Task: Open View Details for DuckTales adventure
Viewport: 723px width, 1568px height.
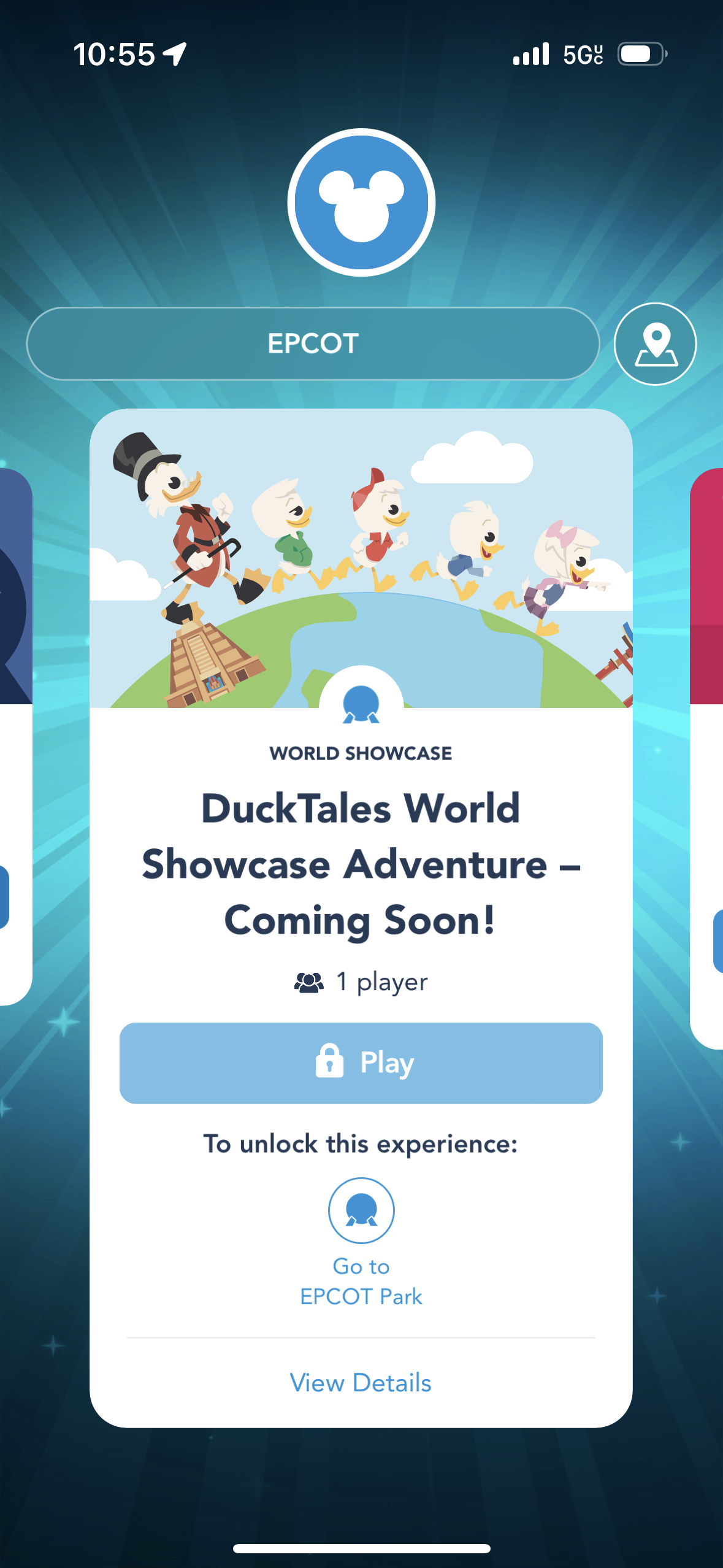Action: [361, 1383]
